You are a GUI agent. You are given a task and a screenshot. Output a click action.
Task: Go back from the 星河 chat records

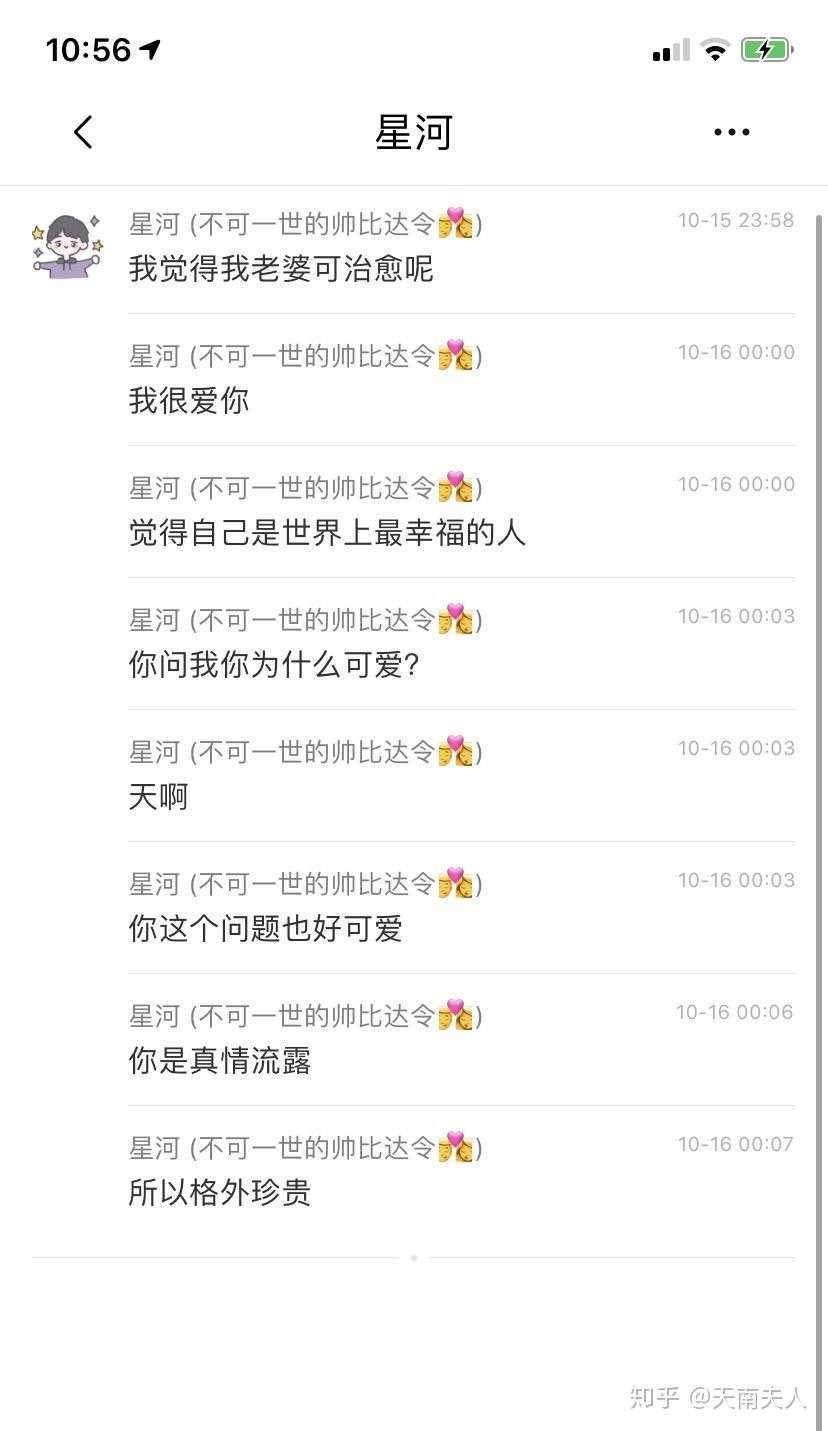tap(83, 132)
